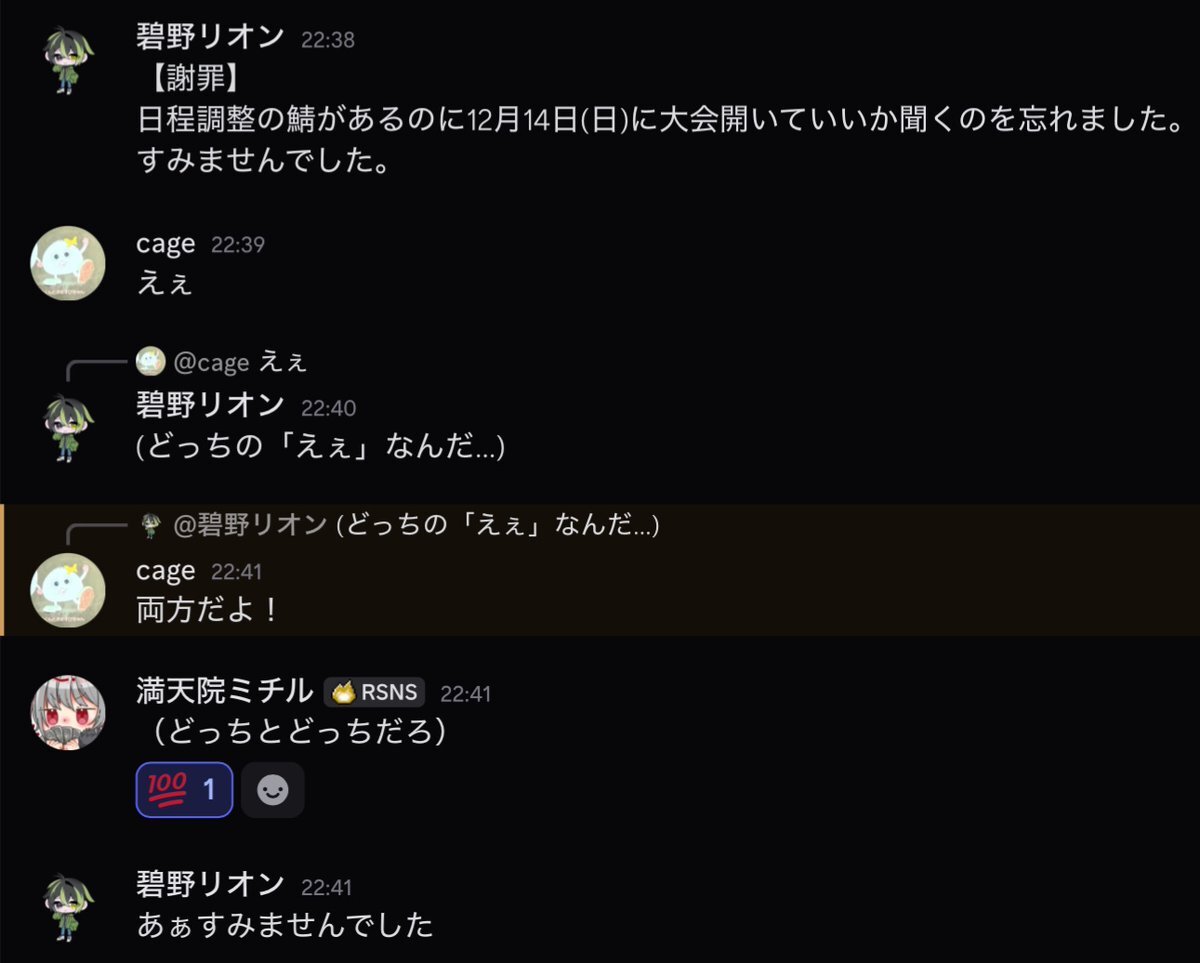Open cage's avatar on the 22:39 message
The image size is (1200, 963).
(x=68, y=263)
